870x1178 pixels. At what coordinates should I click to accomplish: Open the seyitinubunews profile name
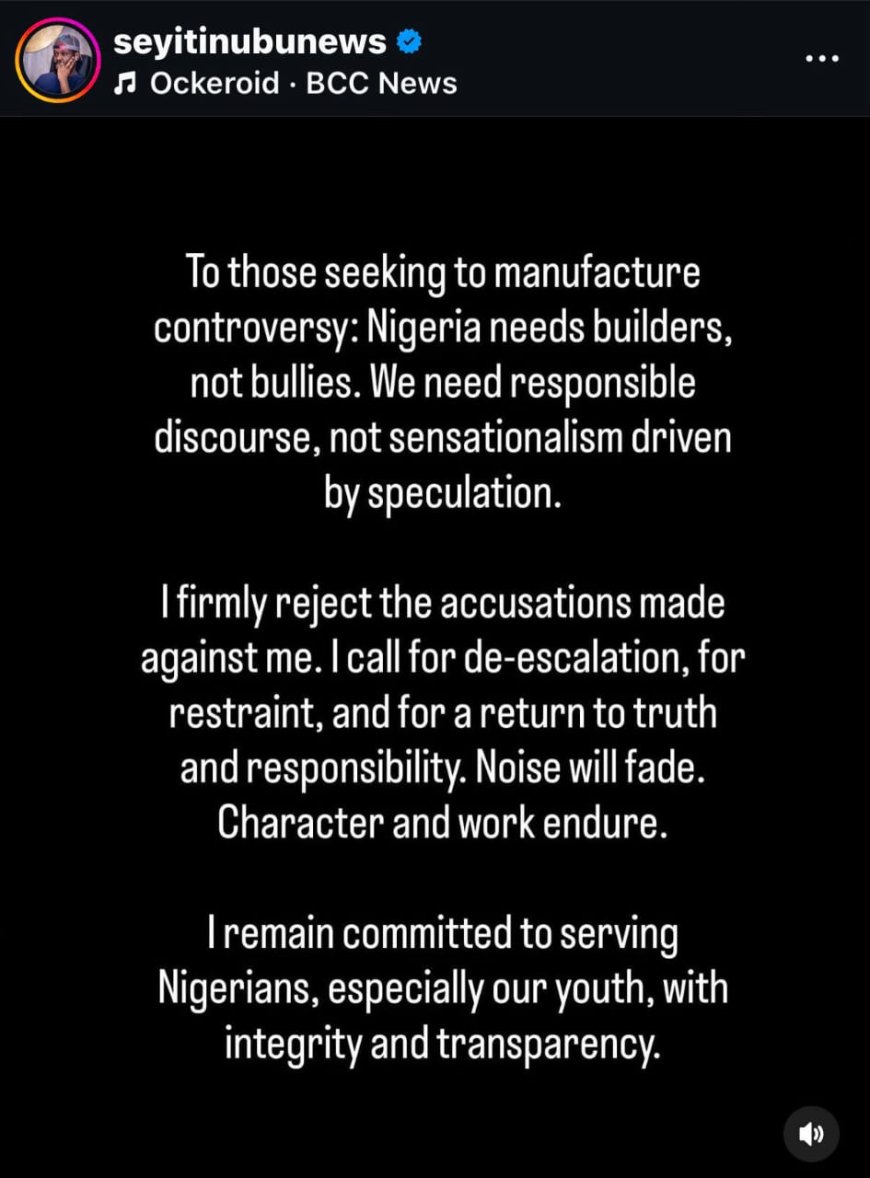[250, 41]
